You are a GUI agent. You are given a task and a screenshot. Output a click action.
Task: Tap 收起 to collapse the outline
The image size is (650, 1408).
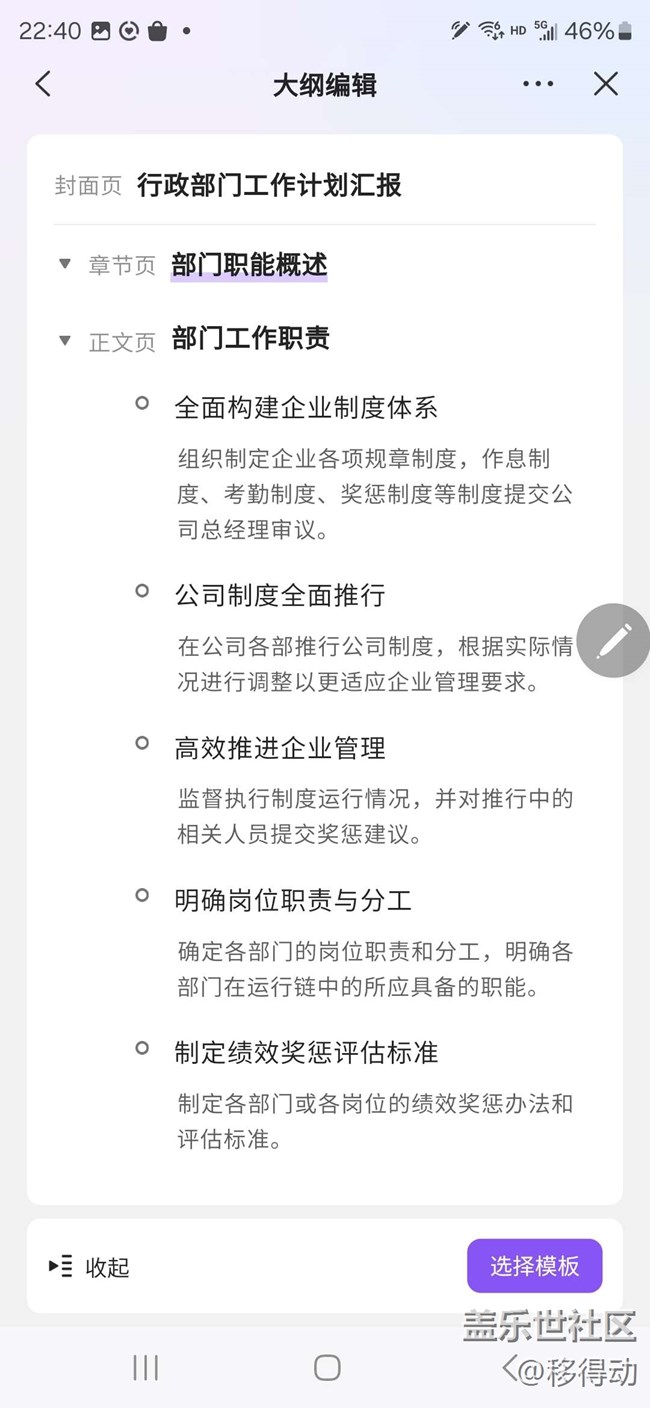[x=90, y=1267]
